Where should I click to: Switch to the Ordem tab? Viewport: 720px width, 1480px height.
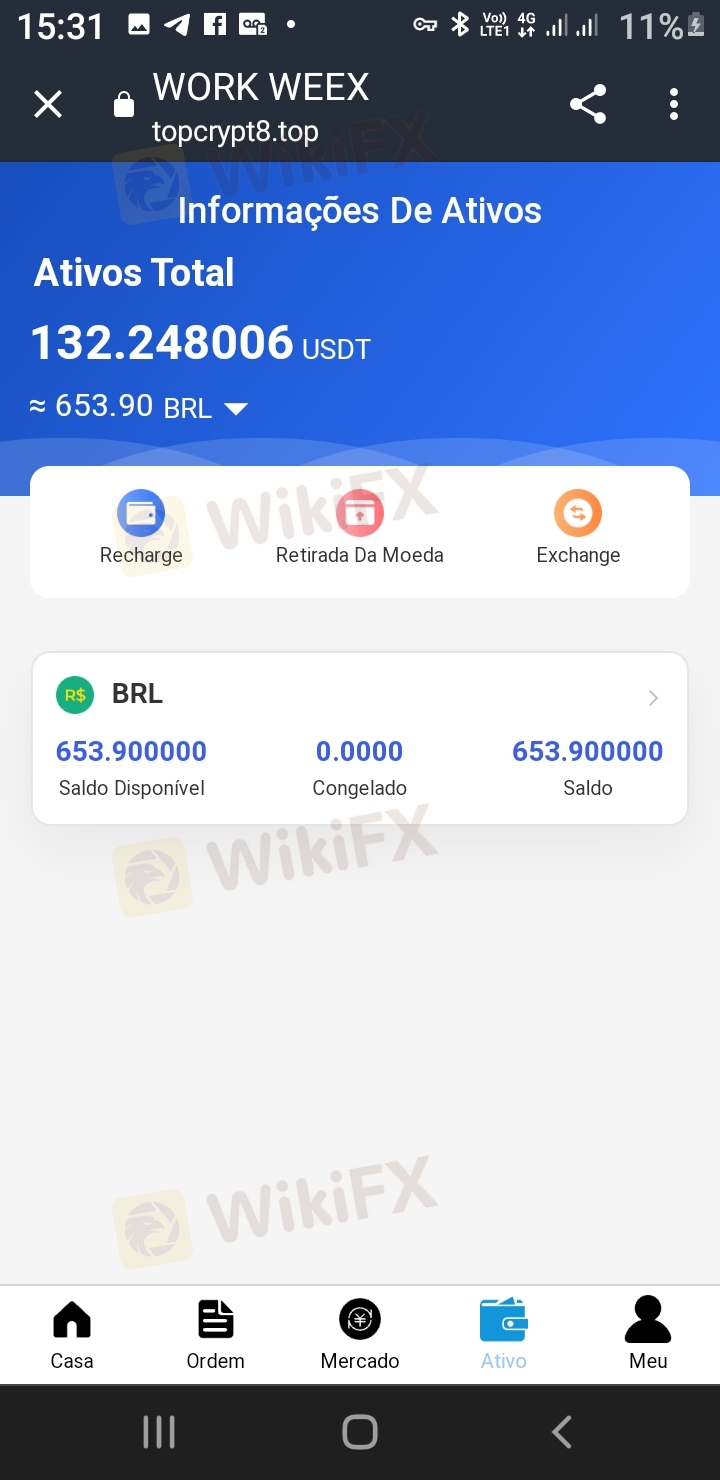tap(215, 1334)
